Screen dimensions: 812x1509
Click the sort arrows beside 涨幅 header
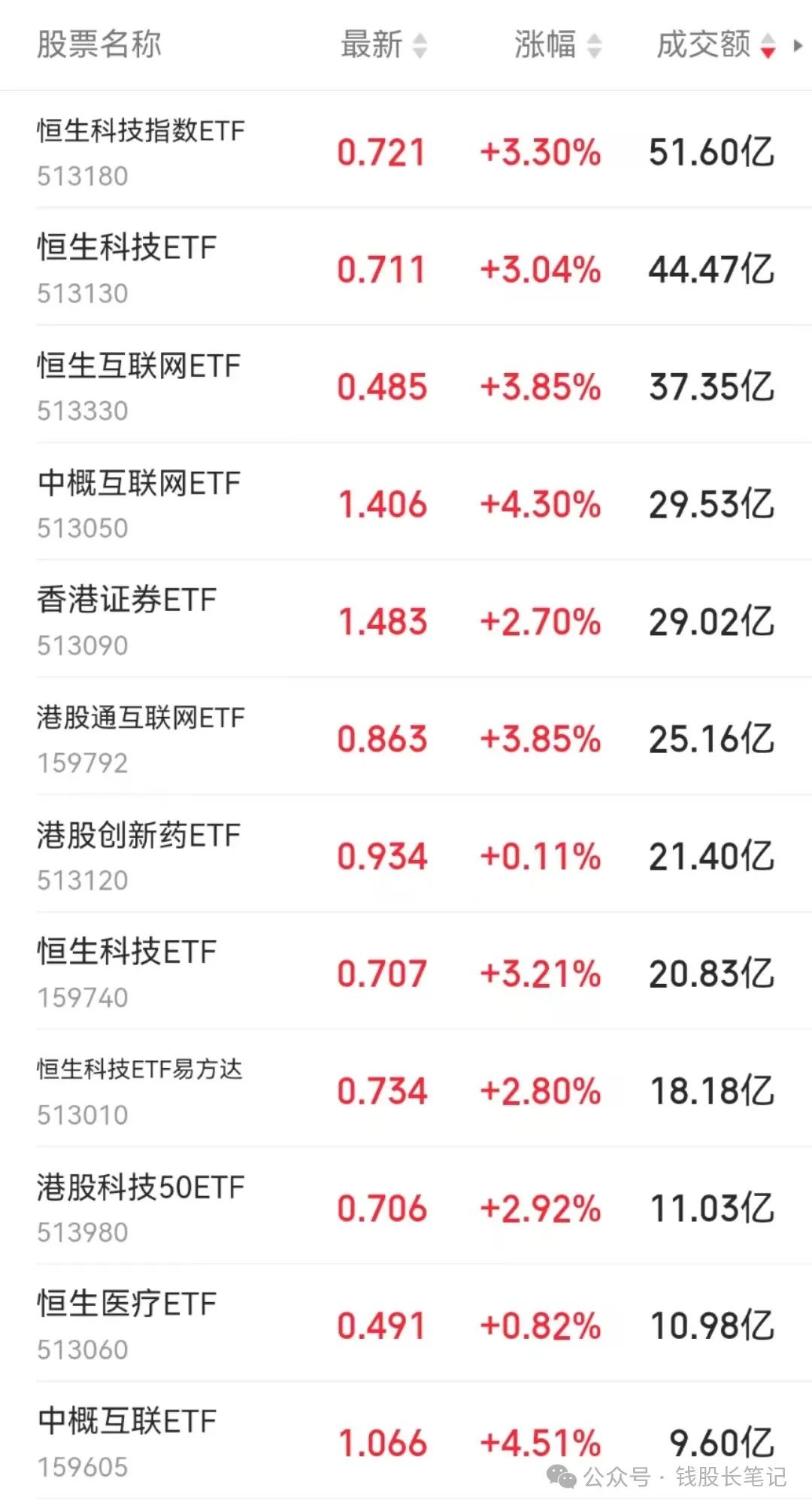[x=594, y=47]
